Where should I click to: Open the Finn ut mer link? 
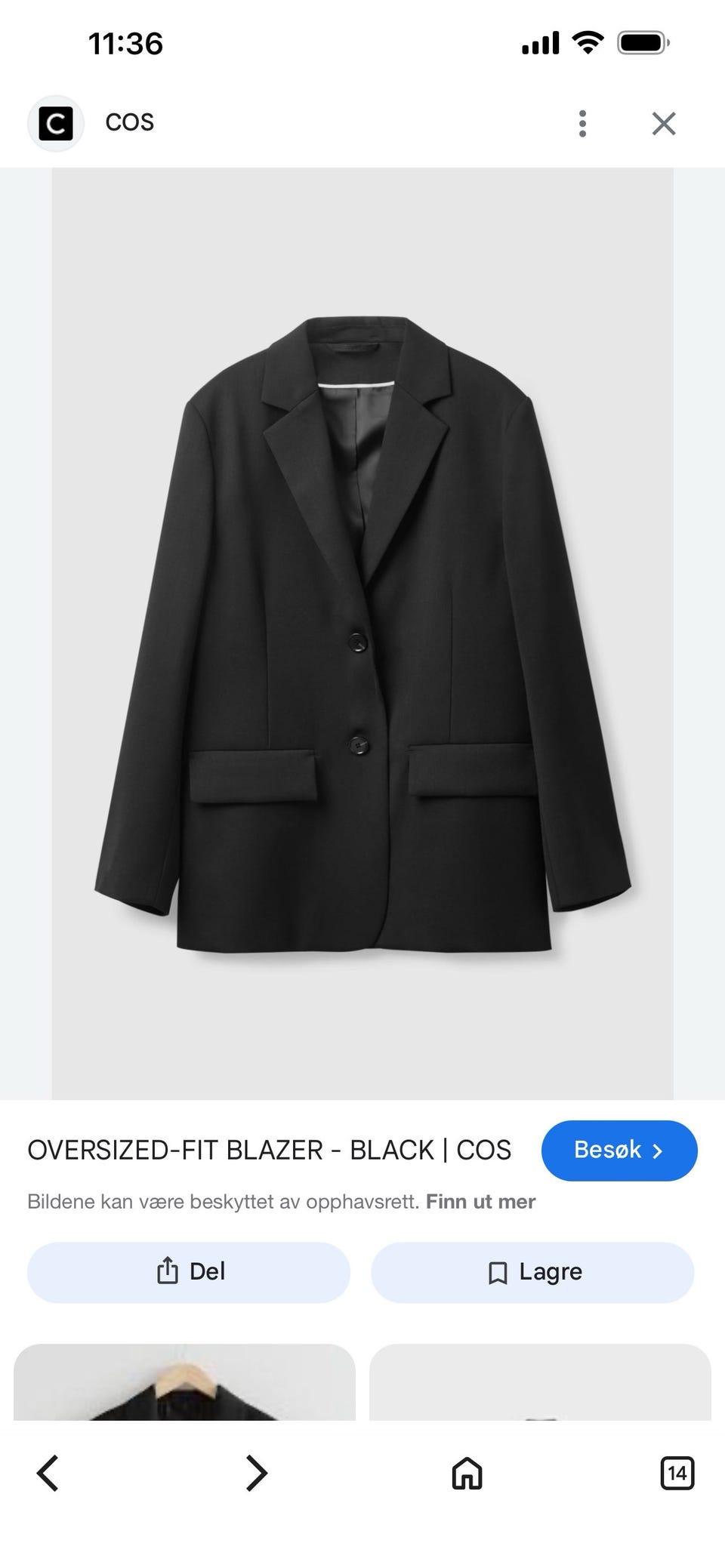480,1201
